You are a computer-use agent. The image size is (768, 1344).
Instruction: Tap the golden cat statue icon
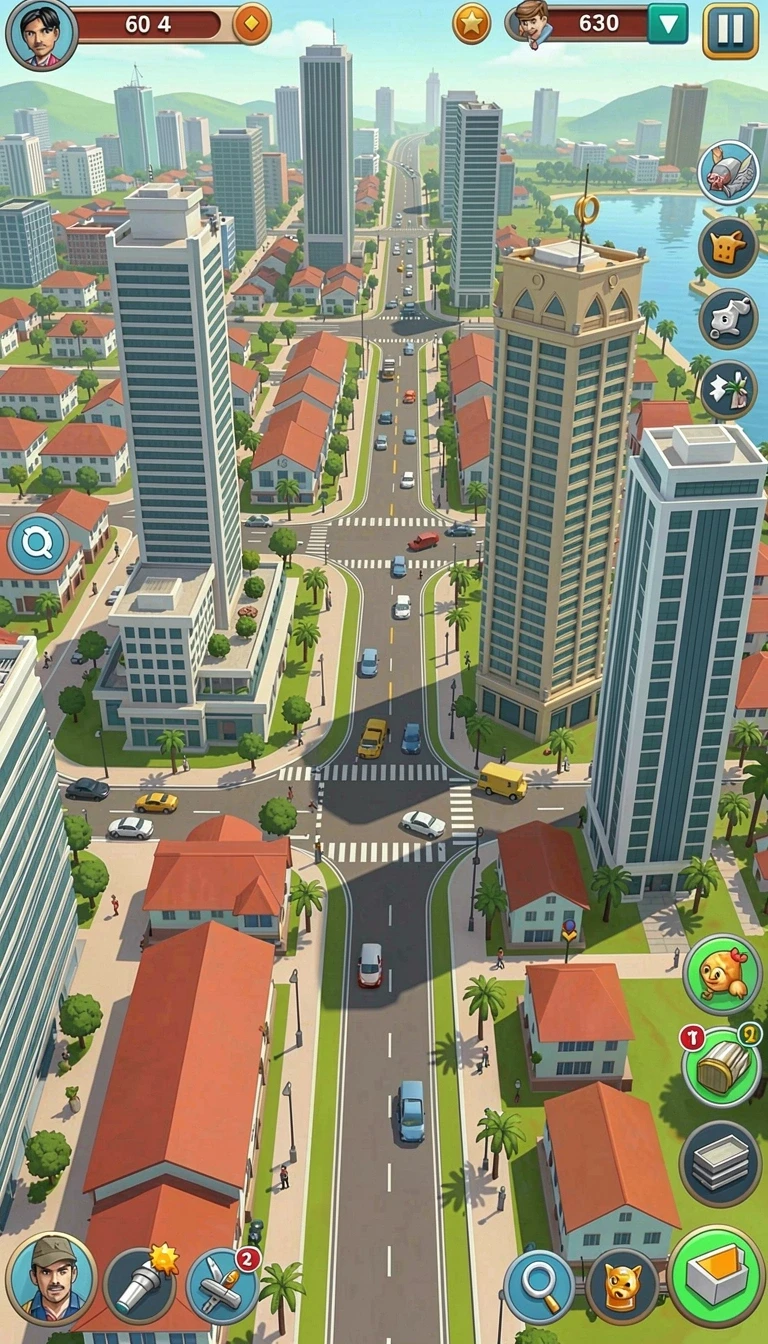click(623, 1286)
